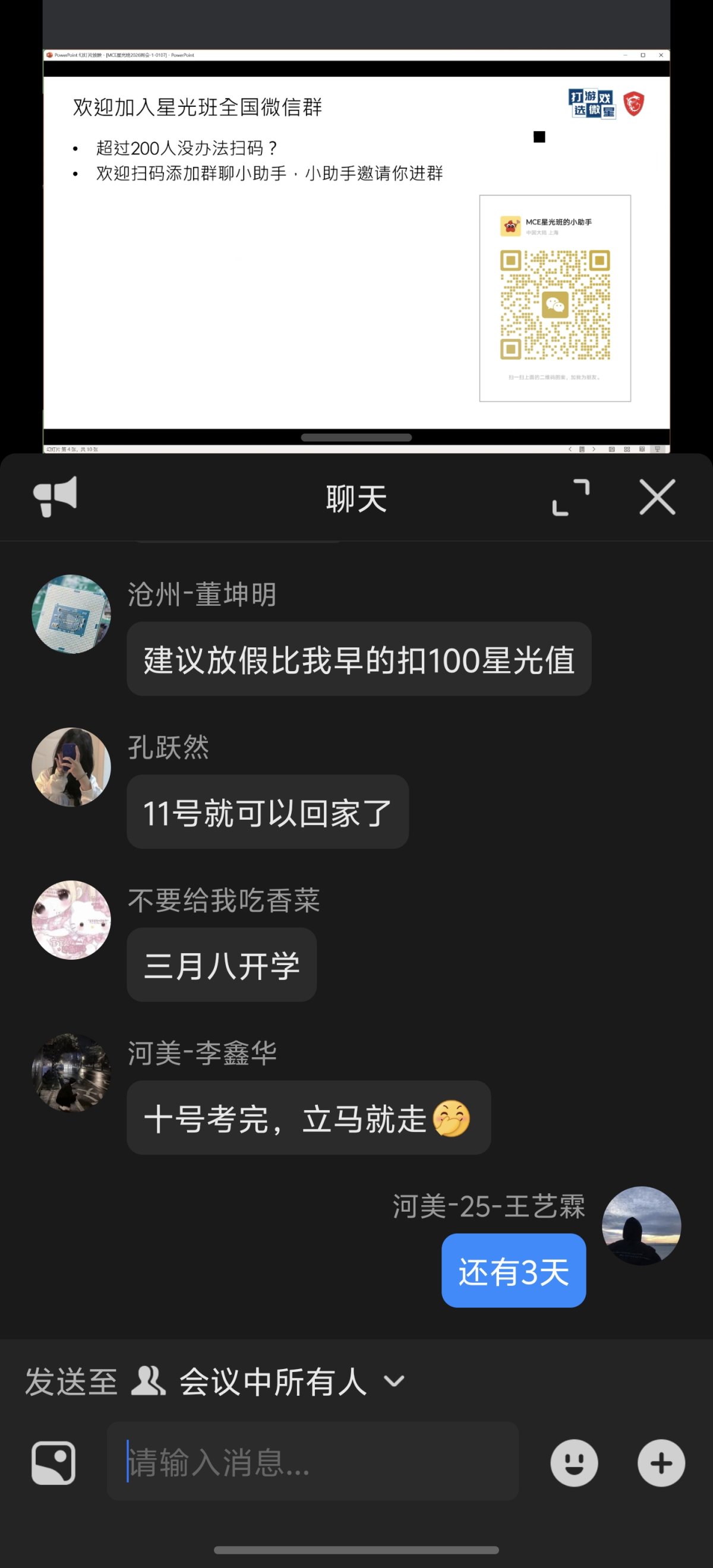The image size is (713, 1568).
Task: View 沧州-董坤明's avatar profile
Action: coord(71,614)
